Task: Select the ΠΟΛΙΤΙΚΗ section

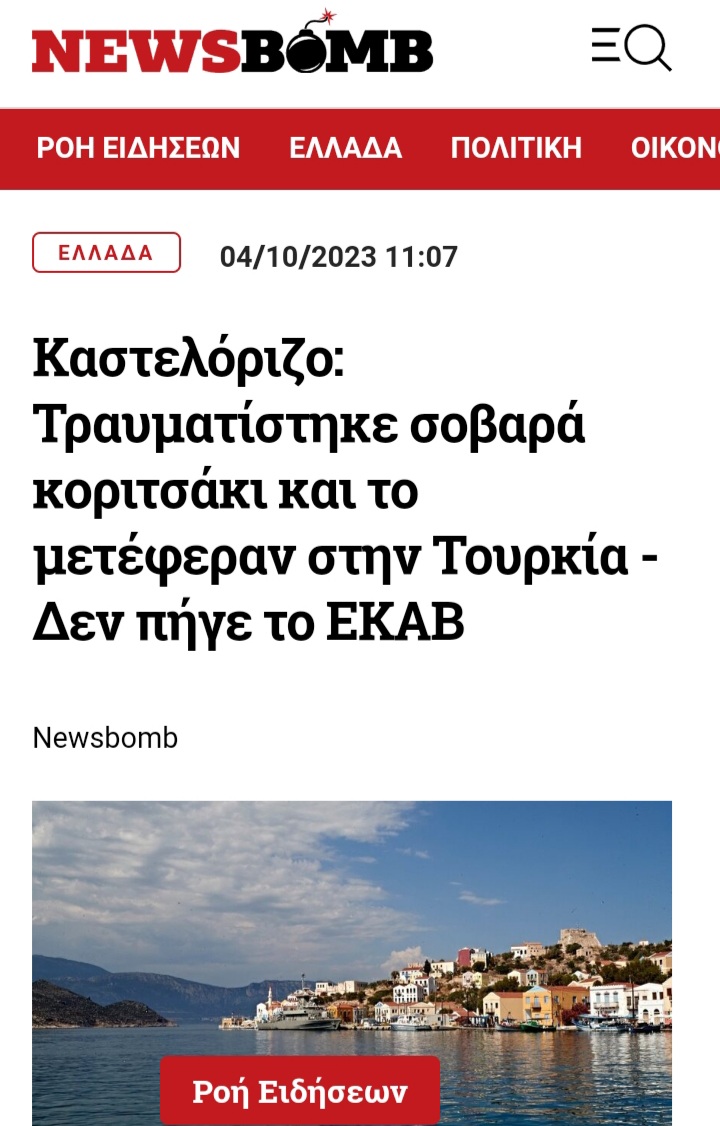Action: pyautogui.click(x=516, y=149)
